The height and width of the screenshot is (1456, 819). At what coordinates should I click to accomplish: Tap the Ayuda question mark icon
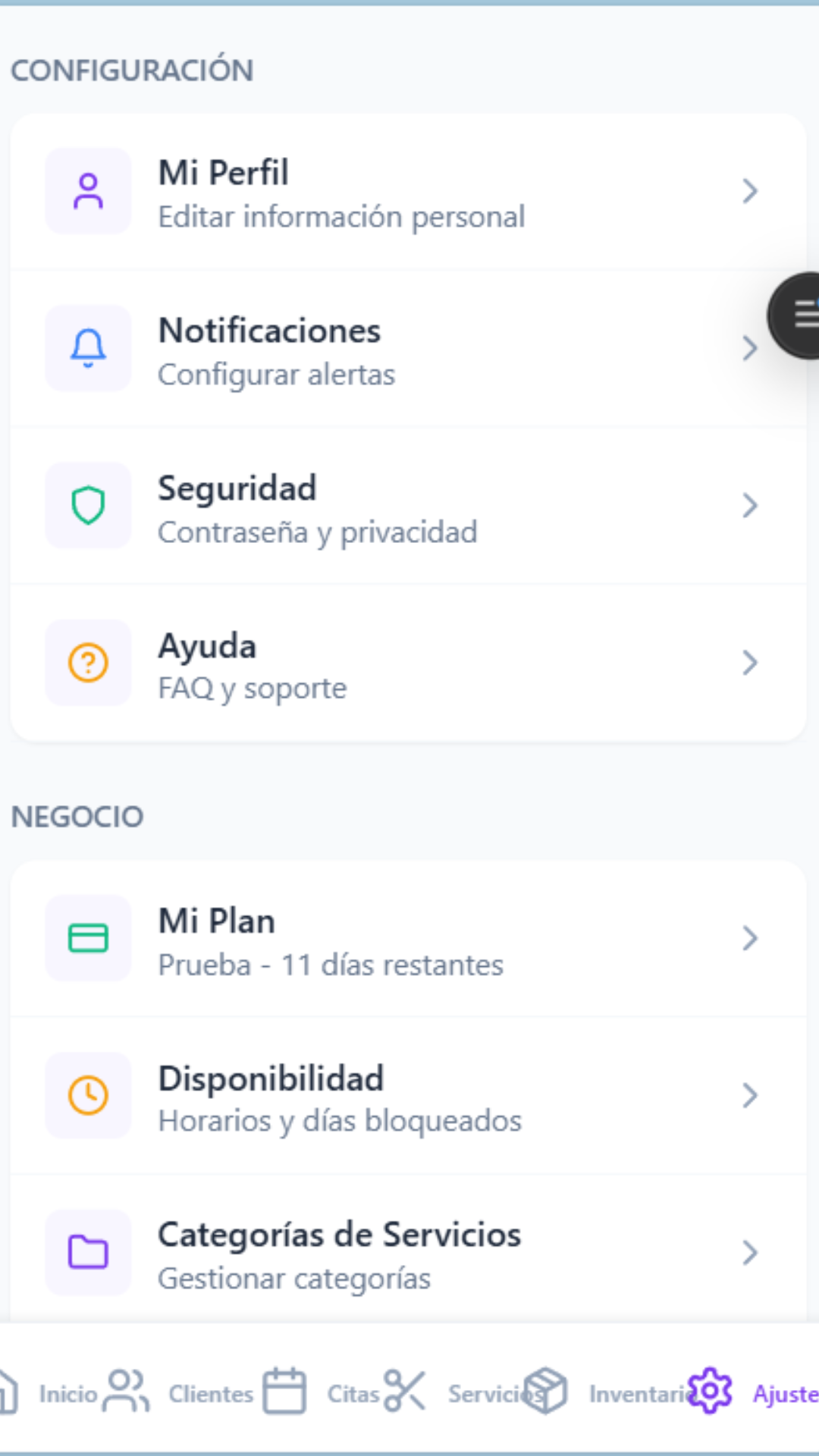(x=89, y=663)
